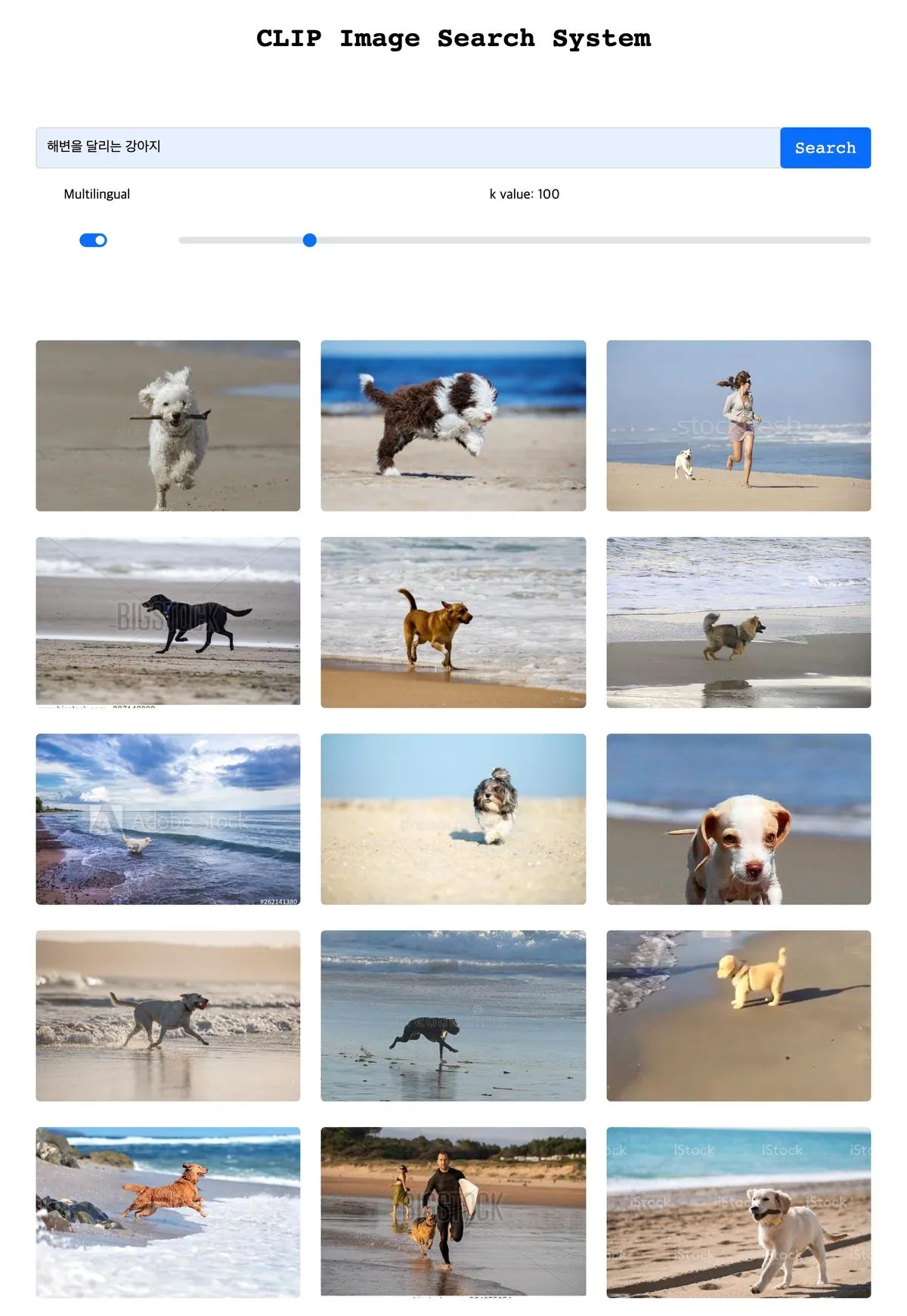The image size is (907, 1316).
Task: Open the black dog running image
Action: pyautogui.click(x=168, y=622)
